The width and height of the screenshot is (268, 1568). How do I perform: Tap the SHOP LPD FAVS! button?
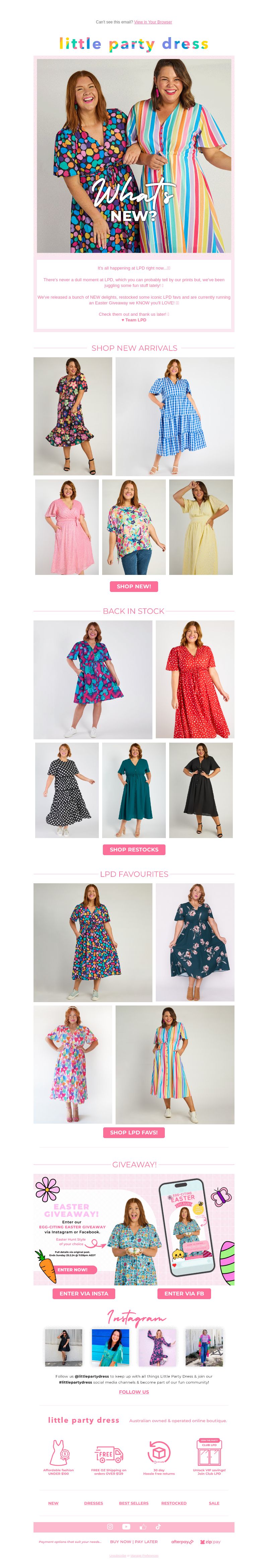[x=134, y=1132]
